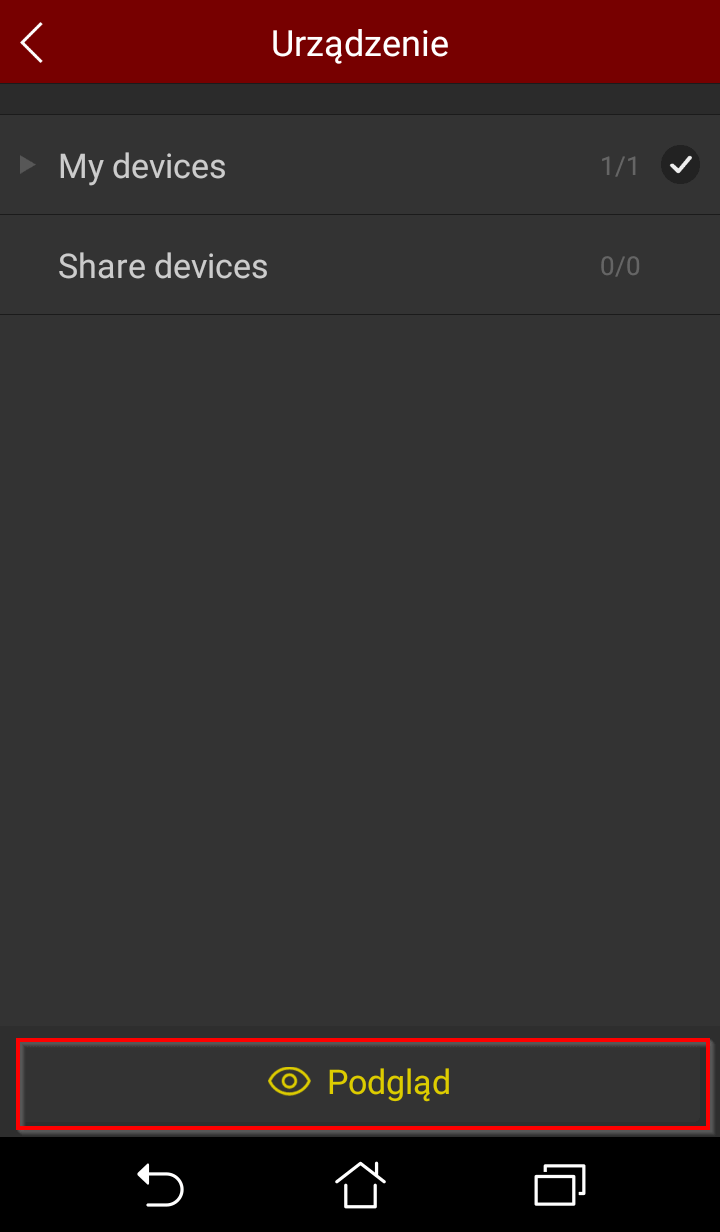The height and width of the screenshot is (1232, 720).
Task: Tap the Podgląd preview button
Action: coord(364,1084)
